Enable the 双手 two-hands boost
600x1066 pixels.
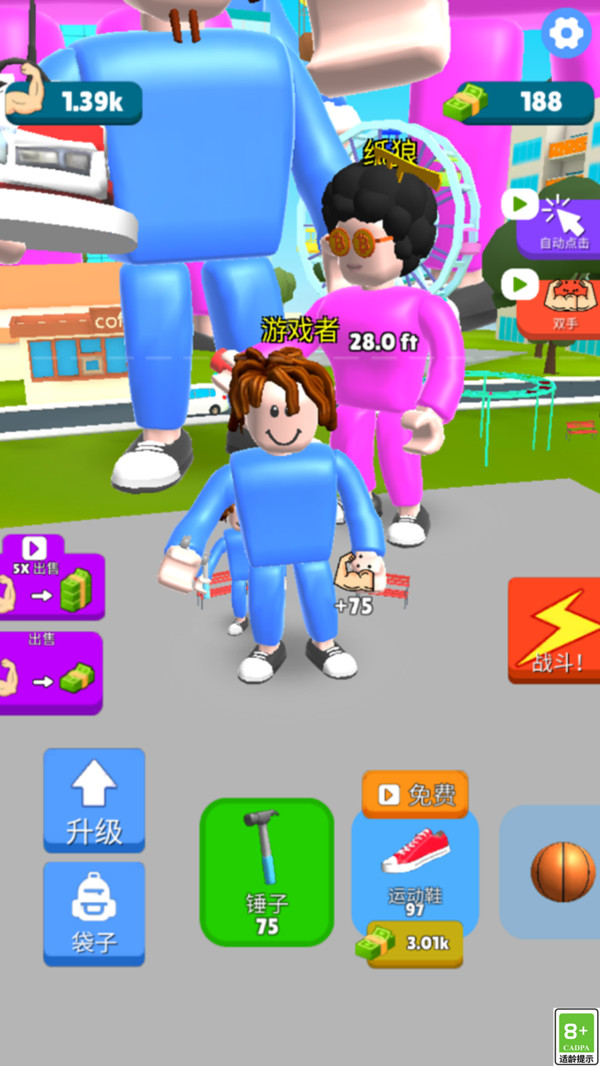pos(558,302)
